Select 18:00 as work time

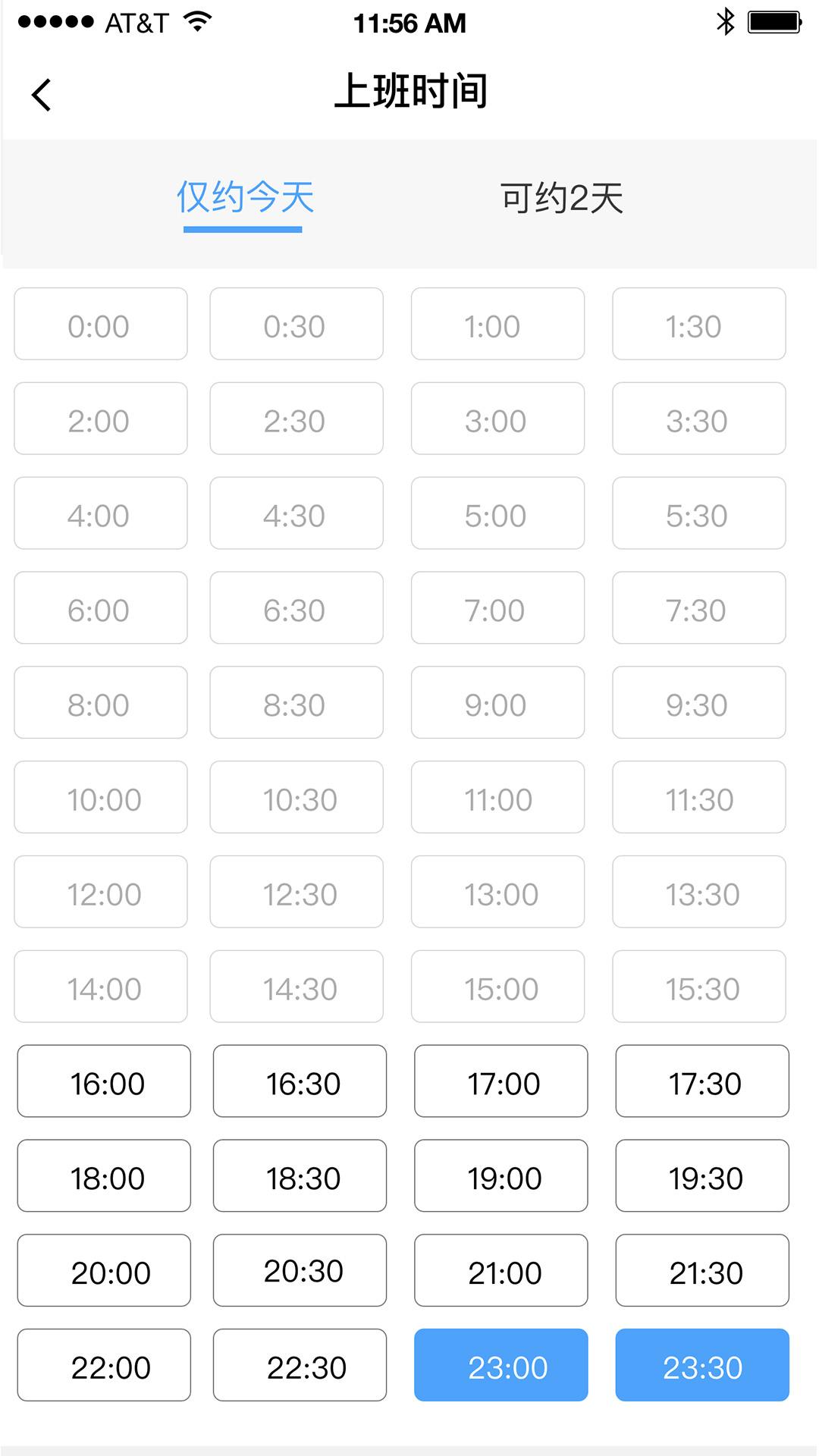[x=104, y=1175]
